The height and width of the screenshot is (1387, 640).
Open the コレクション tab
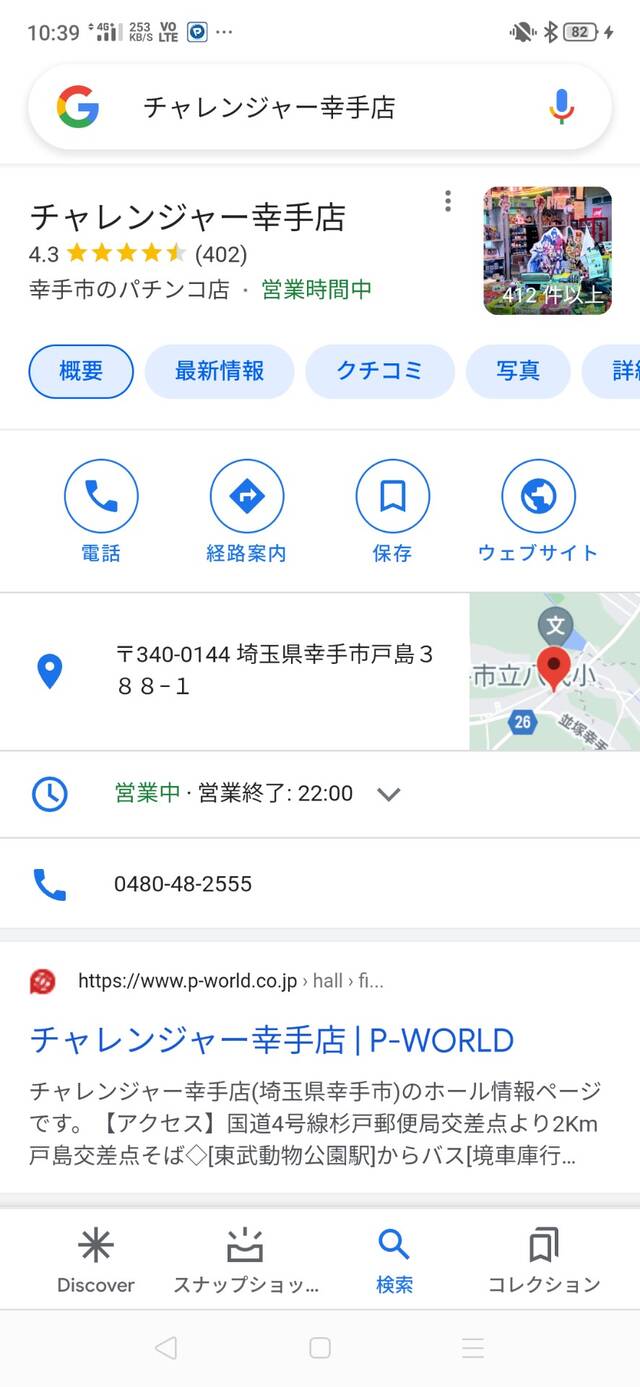tap(544, 1260)
